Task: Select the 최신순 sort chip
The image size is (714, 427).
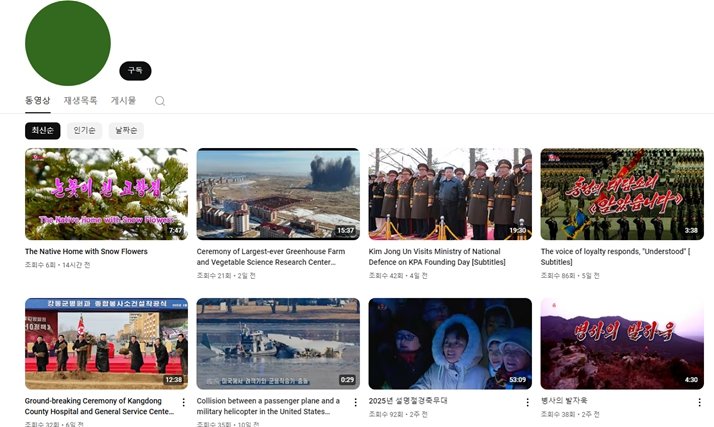Action: [x=43, y=131]
